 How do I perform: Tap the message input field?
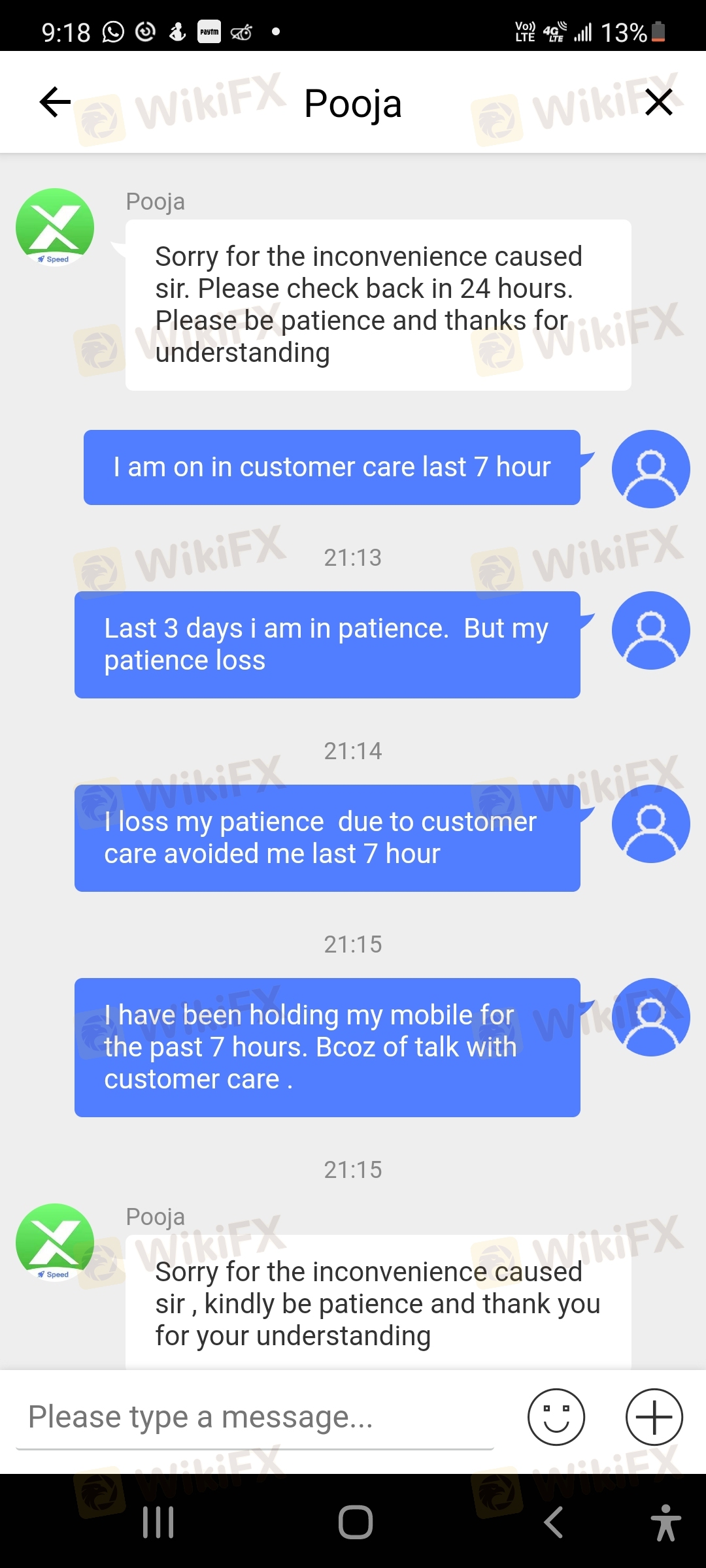tap(255, 1417)
